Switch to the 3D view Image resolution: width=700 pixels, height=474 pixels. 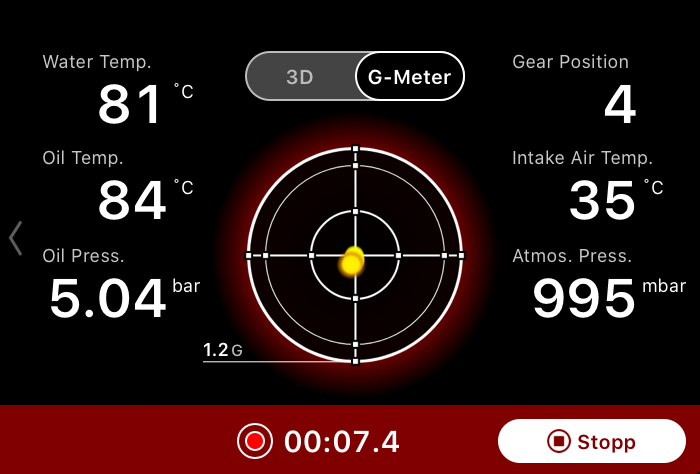click(x=300, y=77)
